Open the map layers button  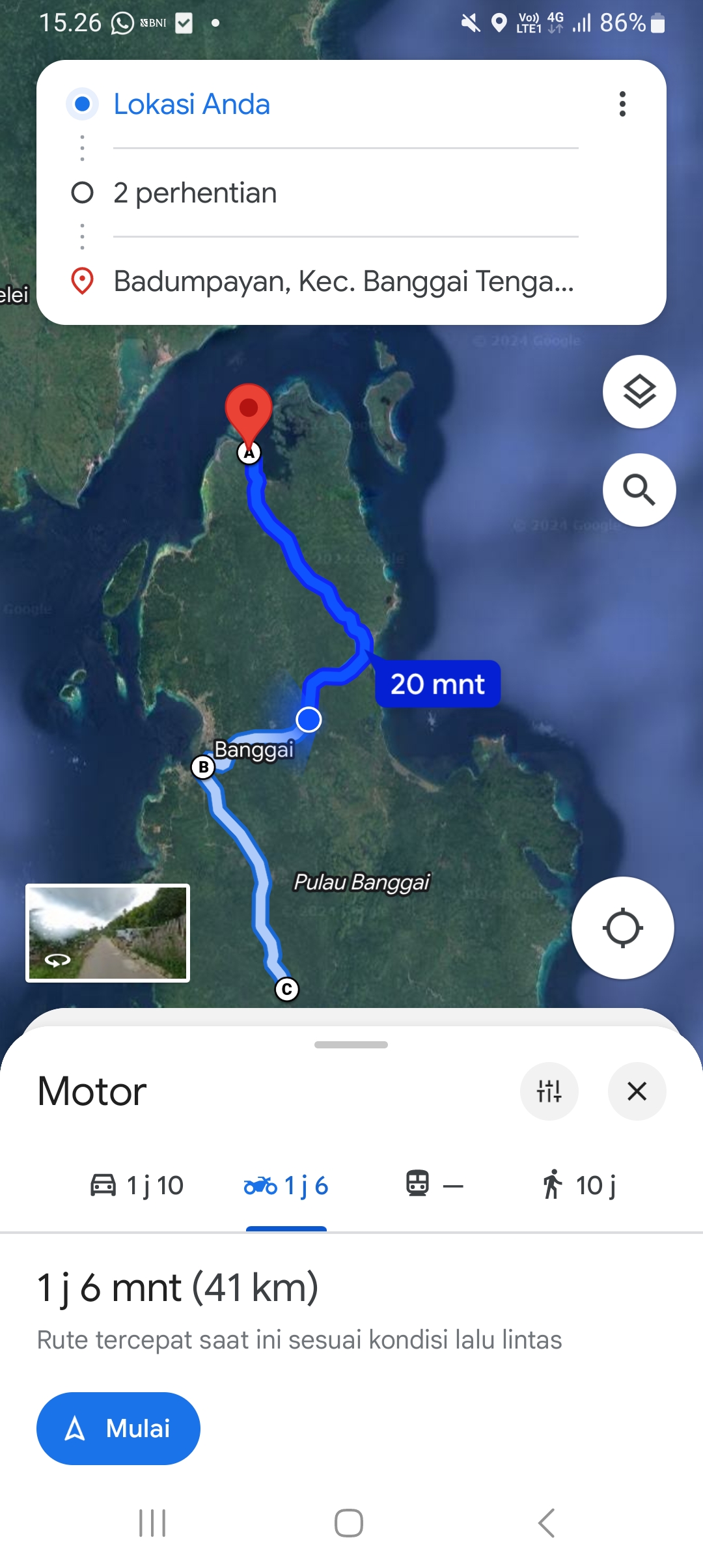pos(639,391)
